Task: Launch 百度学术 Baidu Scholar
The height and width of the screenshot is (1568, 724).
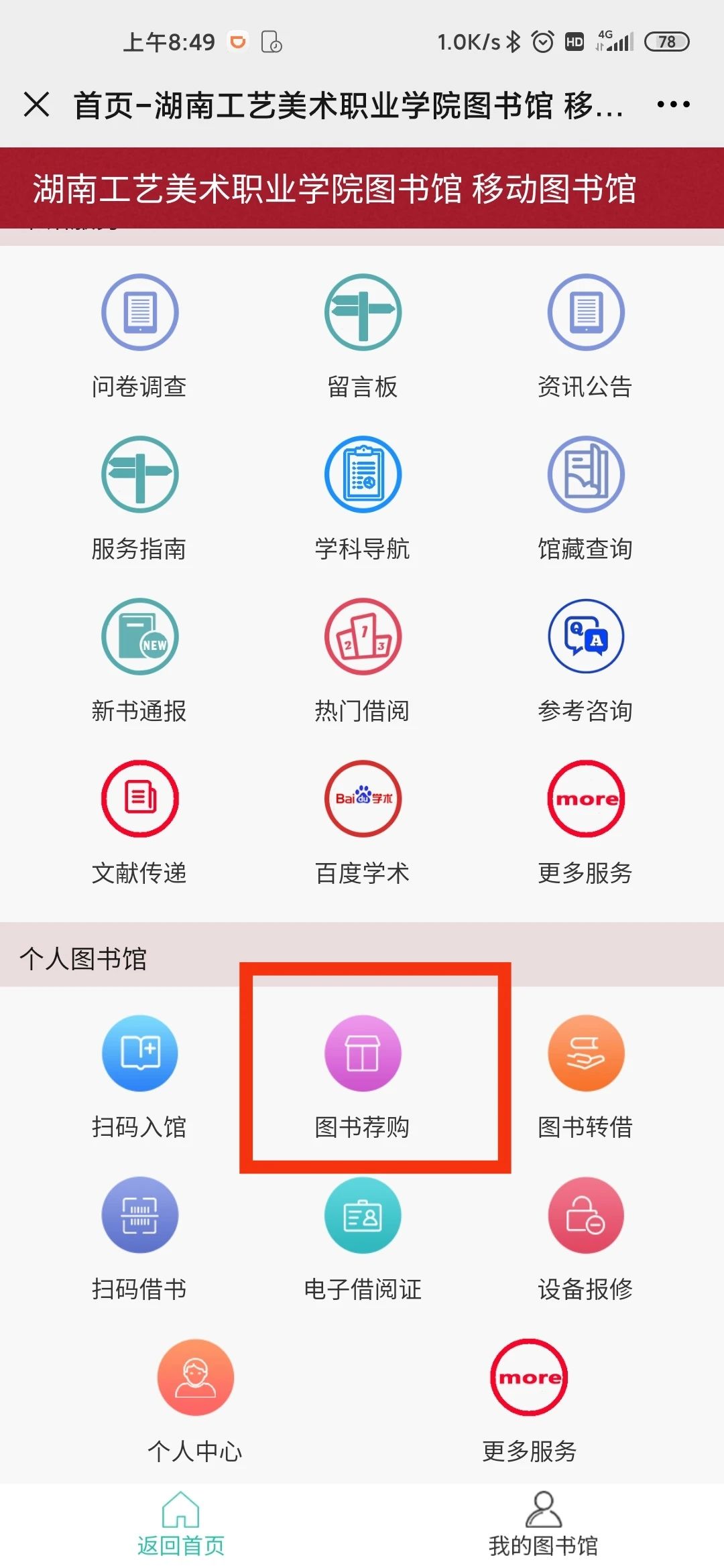Action: coord(363,799)
